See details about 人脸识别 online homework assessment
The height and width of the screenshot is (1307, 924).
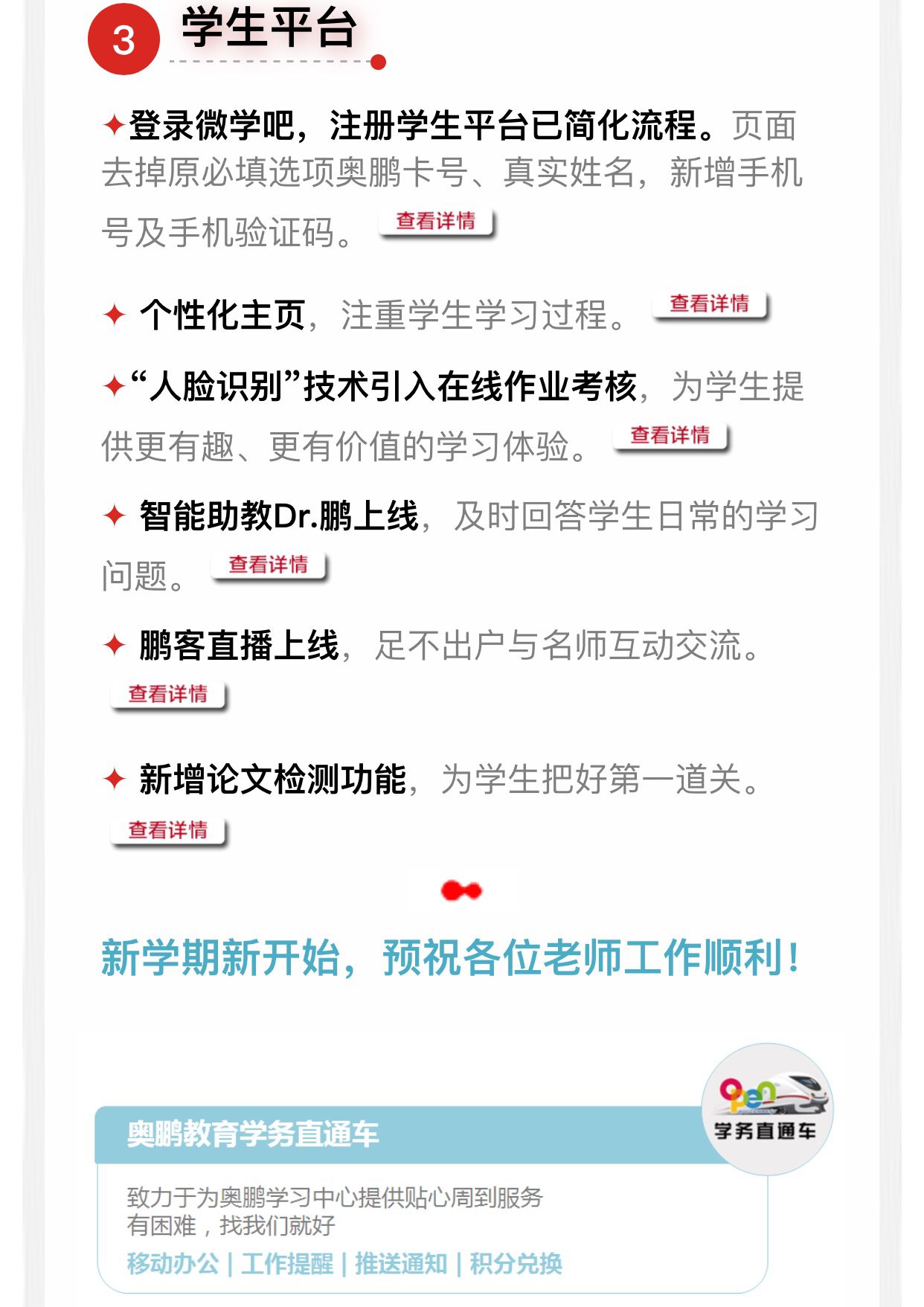[x=670, y=436]
